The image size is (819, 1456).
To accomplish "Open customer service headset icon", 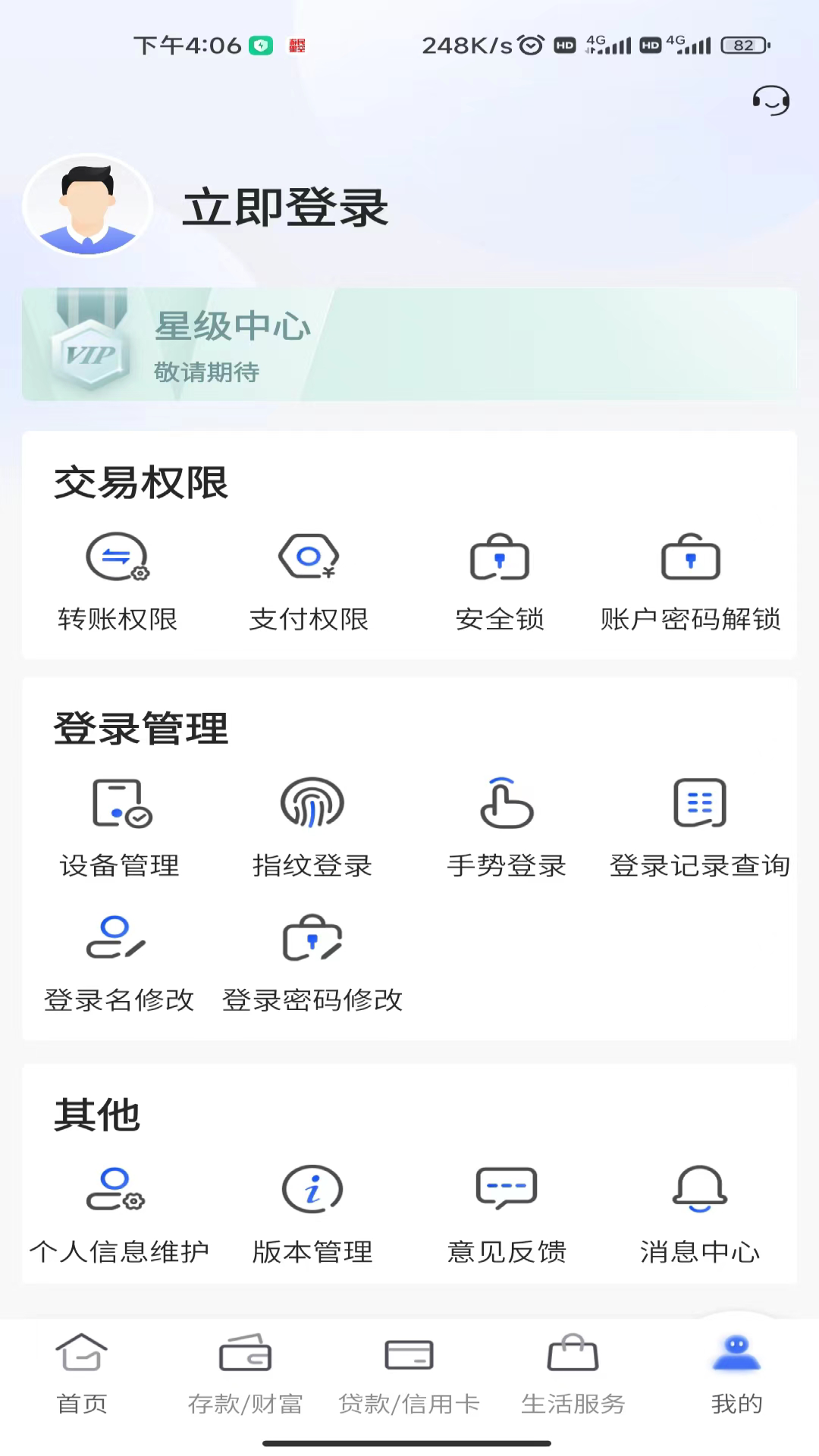I will (770, 100).
